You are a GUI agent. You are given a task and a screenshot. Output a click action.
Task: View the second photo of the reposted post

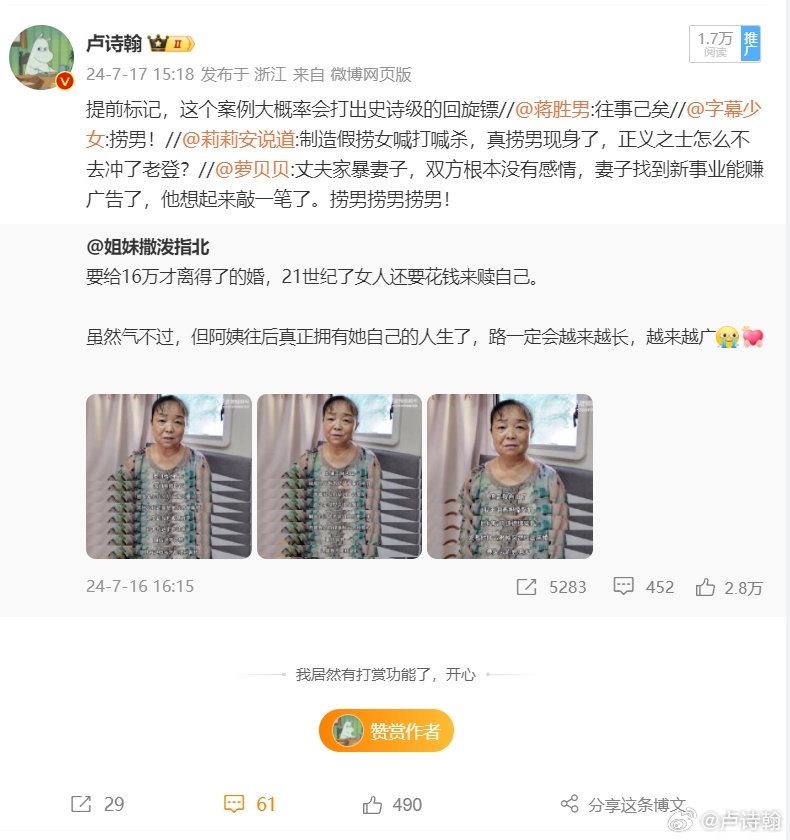click(x=339, y=476)
